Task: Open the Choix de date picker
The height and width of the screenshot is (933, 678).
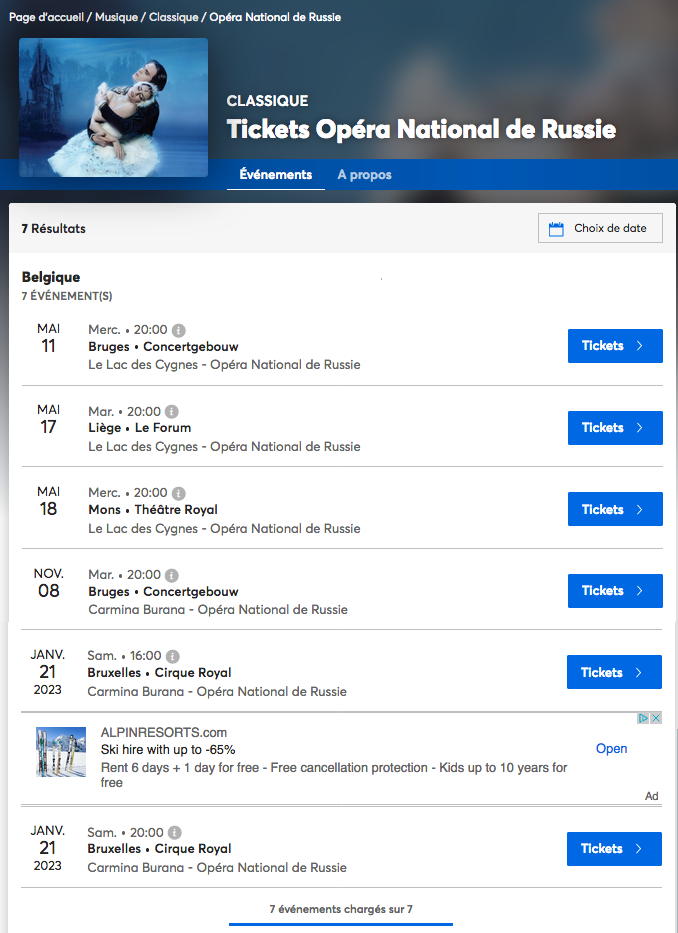Action: [600, 228]
